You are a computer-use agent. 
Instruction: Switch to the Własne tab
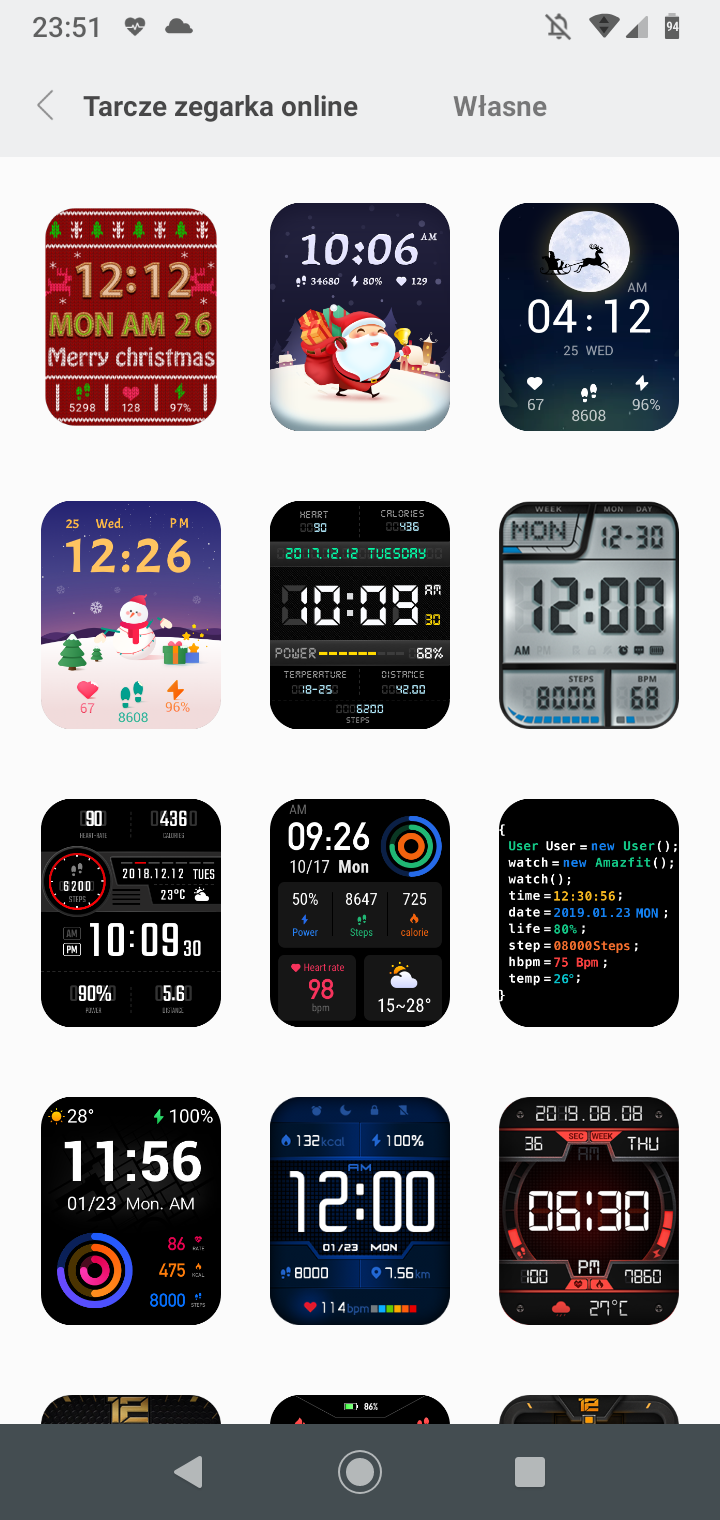(x=499, y=106)
